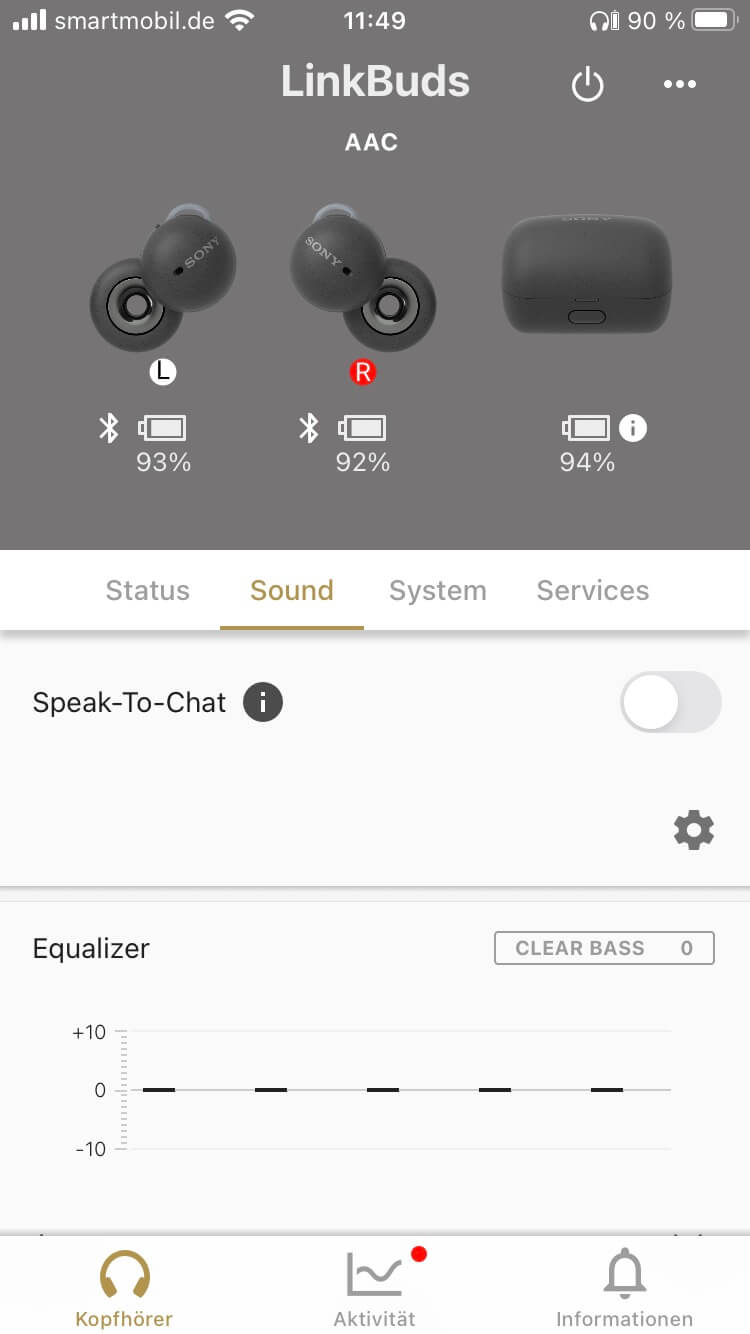Switch to the Status tab
The width and height of the screenshot is (750, 1334).
click(x=148, y=590)
